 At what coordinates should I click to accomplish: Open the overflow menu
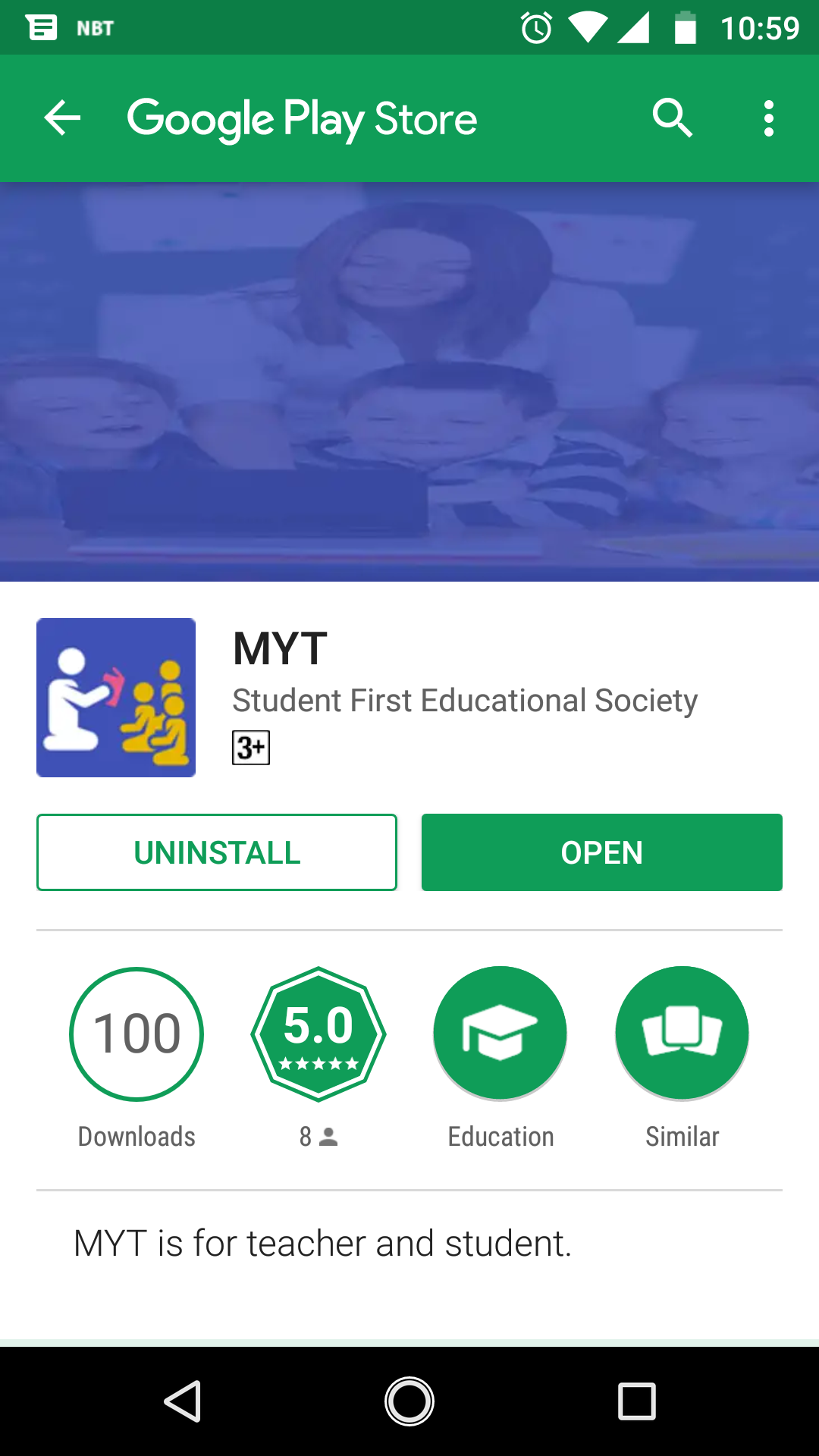point(769,118)
